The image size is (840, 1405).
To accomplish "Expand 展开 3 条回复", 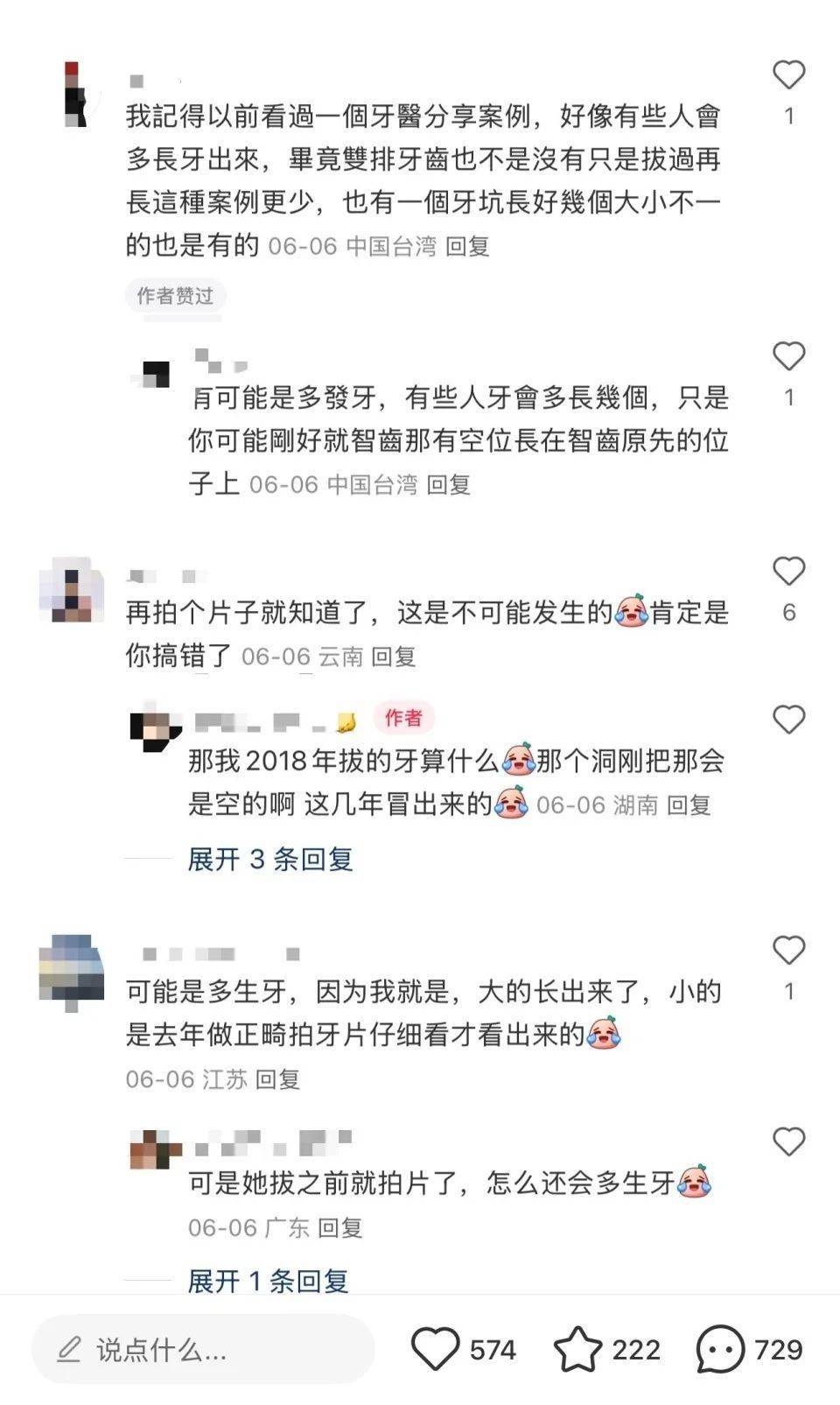I will (x=269, y=859).
